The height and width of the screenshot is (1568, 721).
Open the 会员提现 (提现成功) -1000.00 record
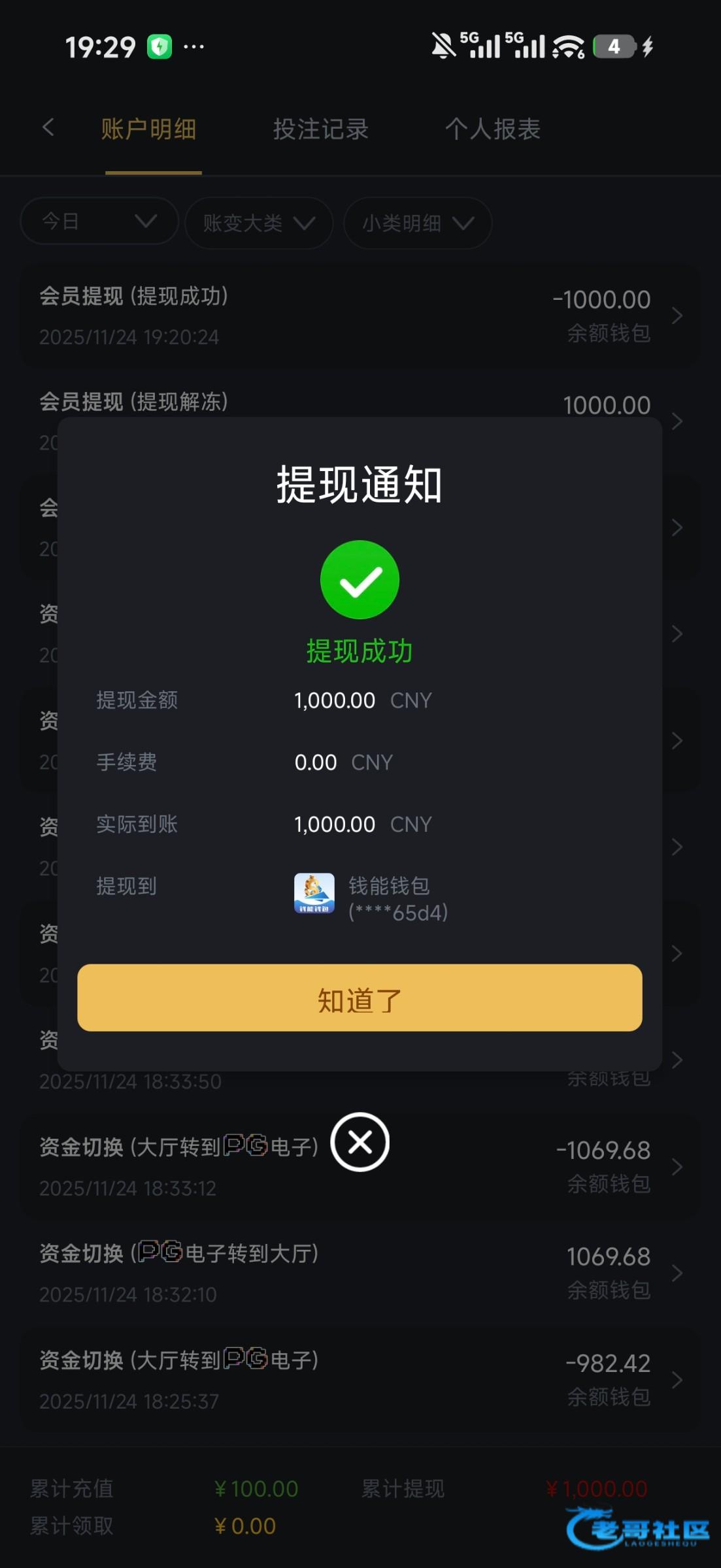[x=360, y=316]
